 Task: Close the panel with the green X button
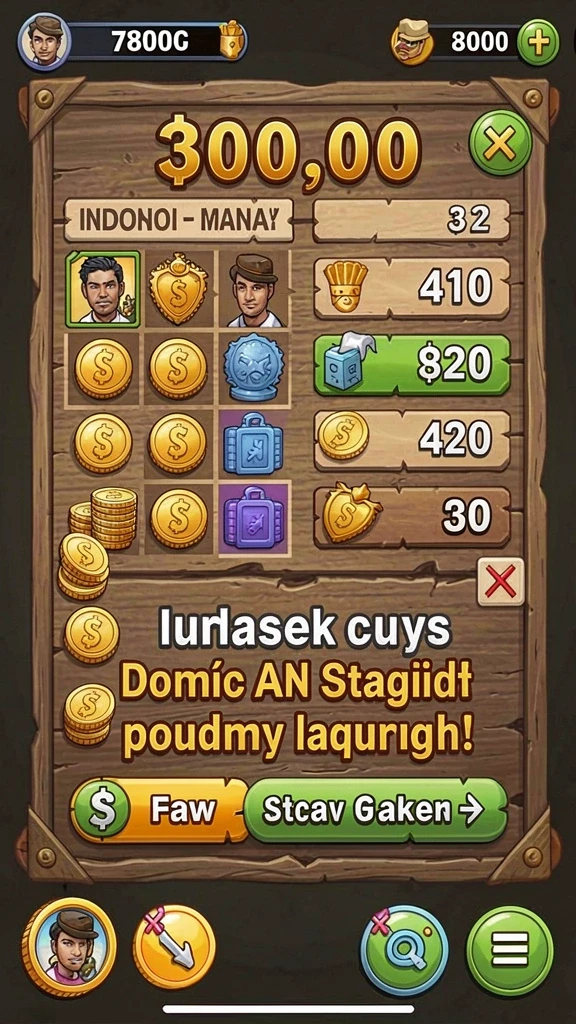tap(500, 142)
